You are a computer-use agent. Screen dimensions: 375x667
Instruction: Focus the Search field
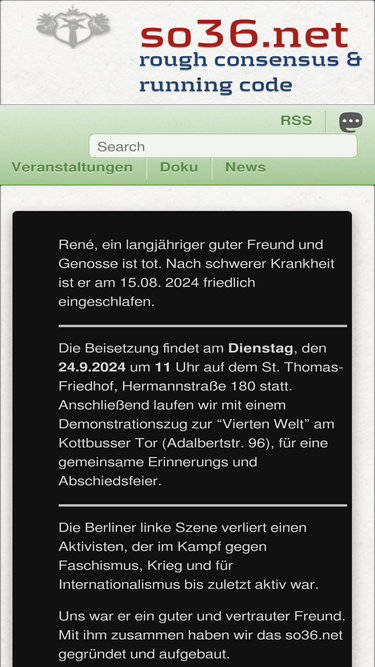pyautogui.click(x=223, y=146)
